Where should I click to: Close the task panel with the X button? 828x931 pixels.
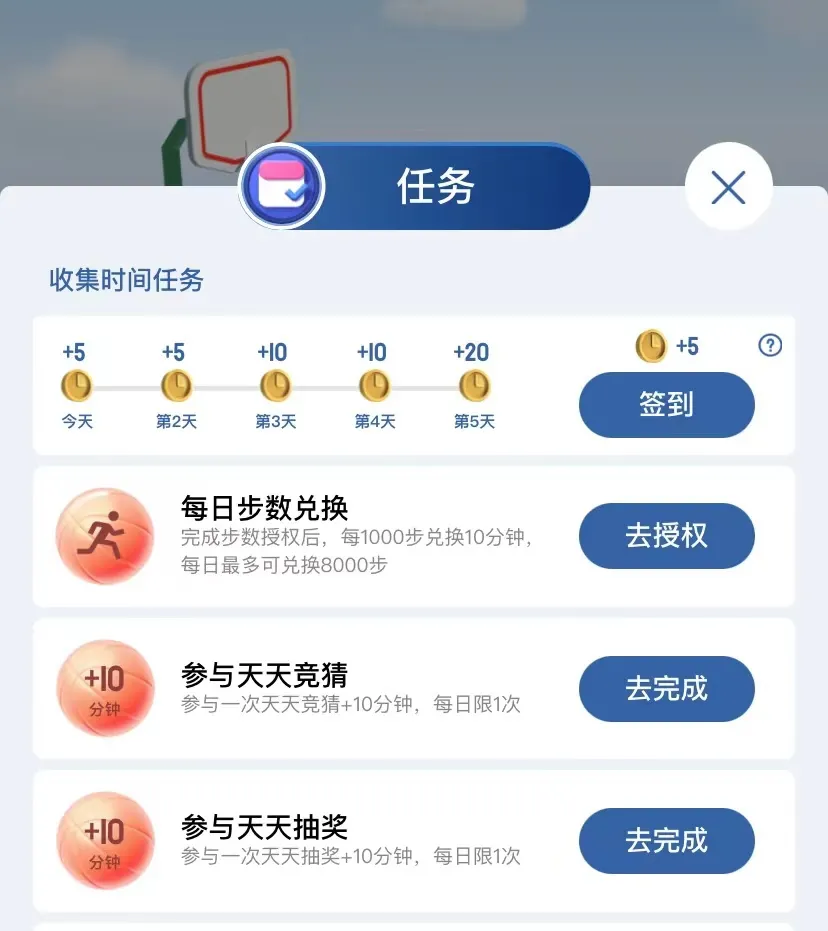tap(728, 186)
